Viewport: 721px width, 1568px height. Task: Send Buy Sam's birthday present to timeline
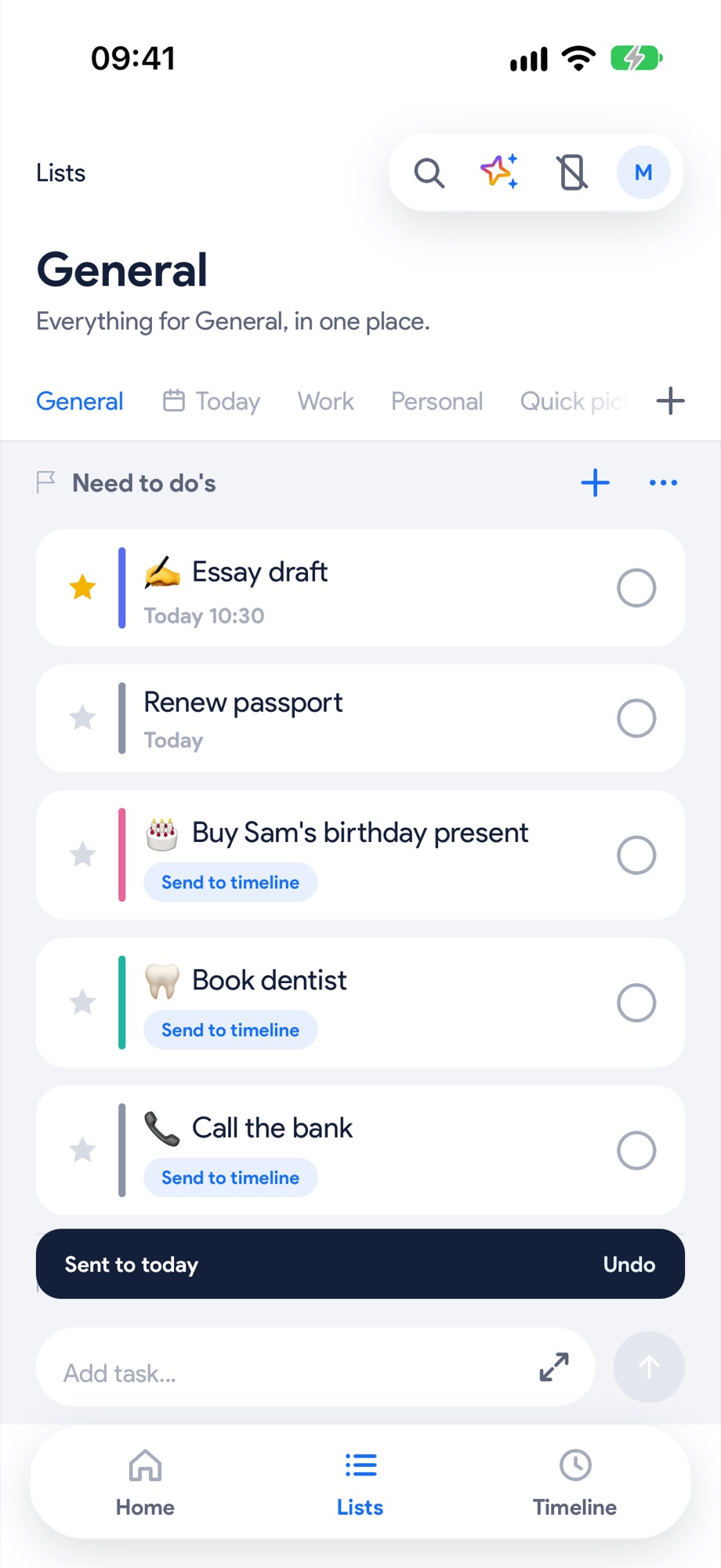coord(230,883)
